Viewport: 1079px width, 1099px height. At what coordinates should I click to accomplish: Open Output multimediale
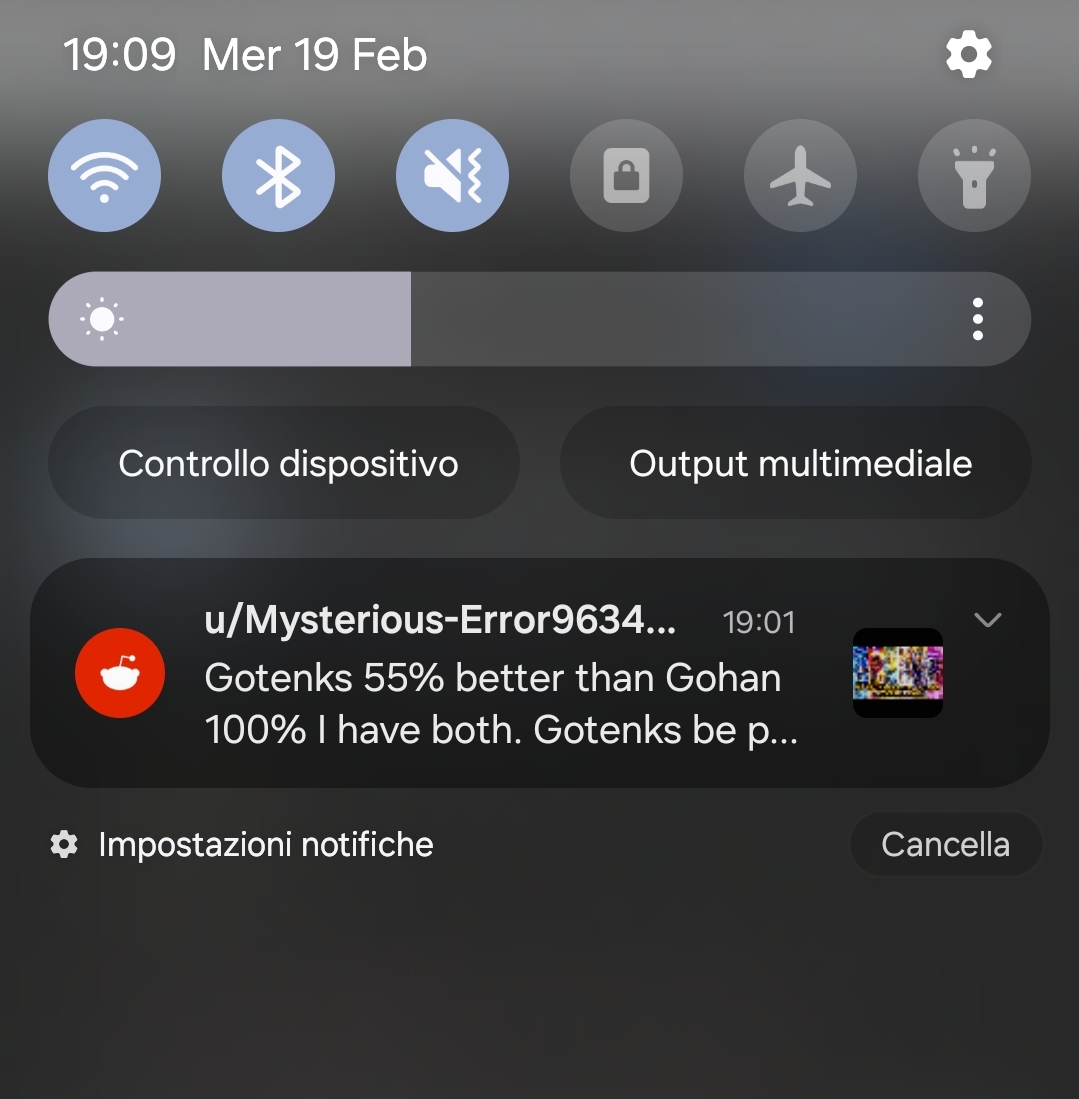point(800,463)
